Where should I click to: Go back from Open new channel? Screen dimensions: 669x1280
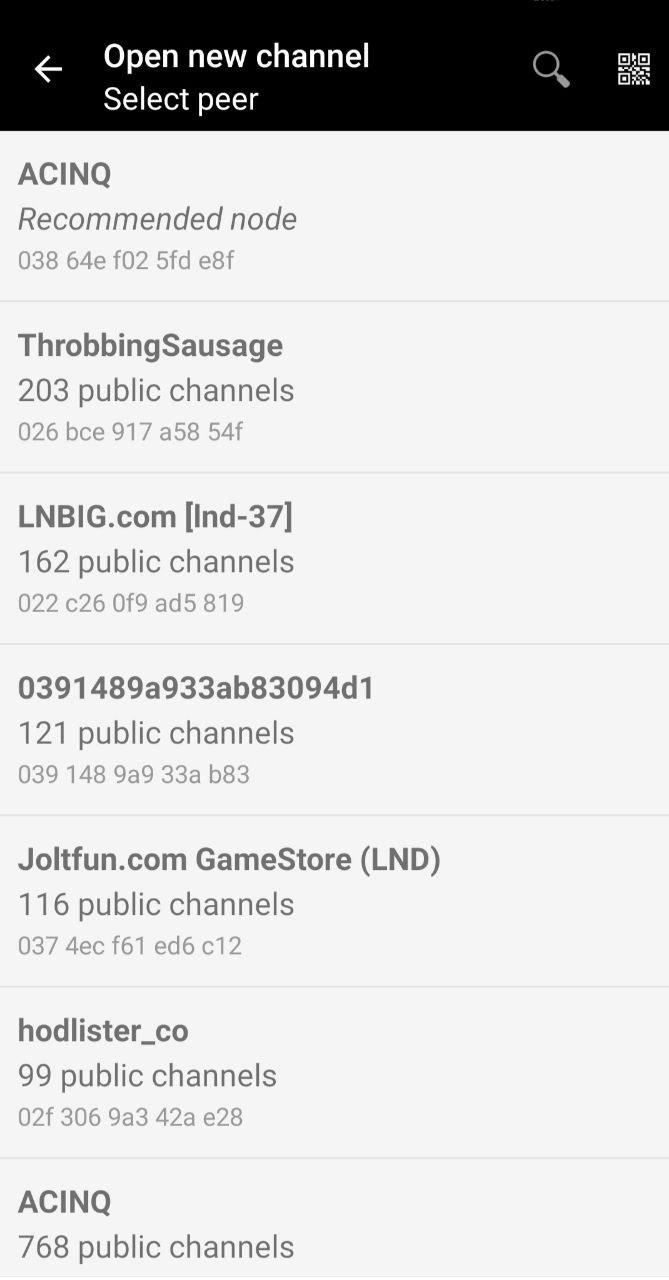(x=48, y=69)
